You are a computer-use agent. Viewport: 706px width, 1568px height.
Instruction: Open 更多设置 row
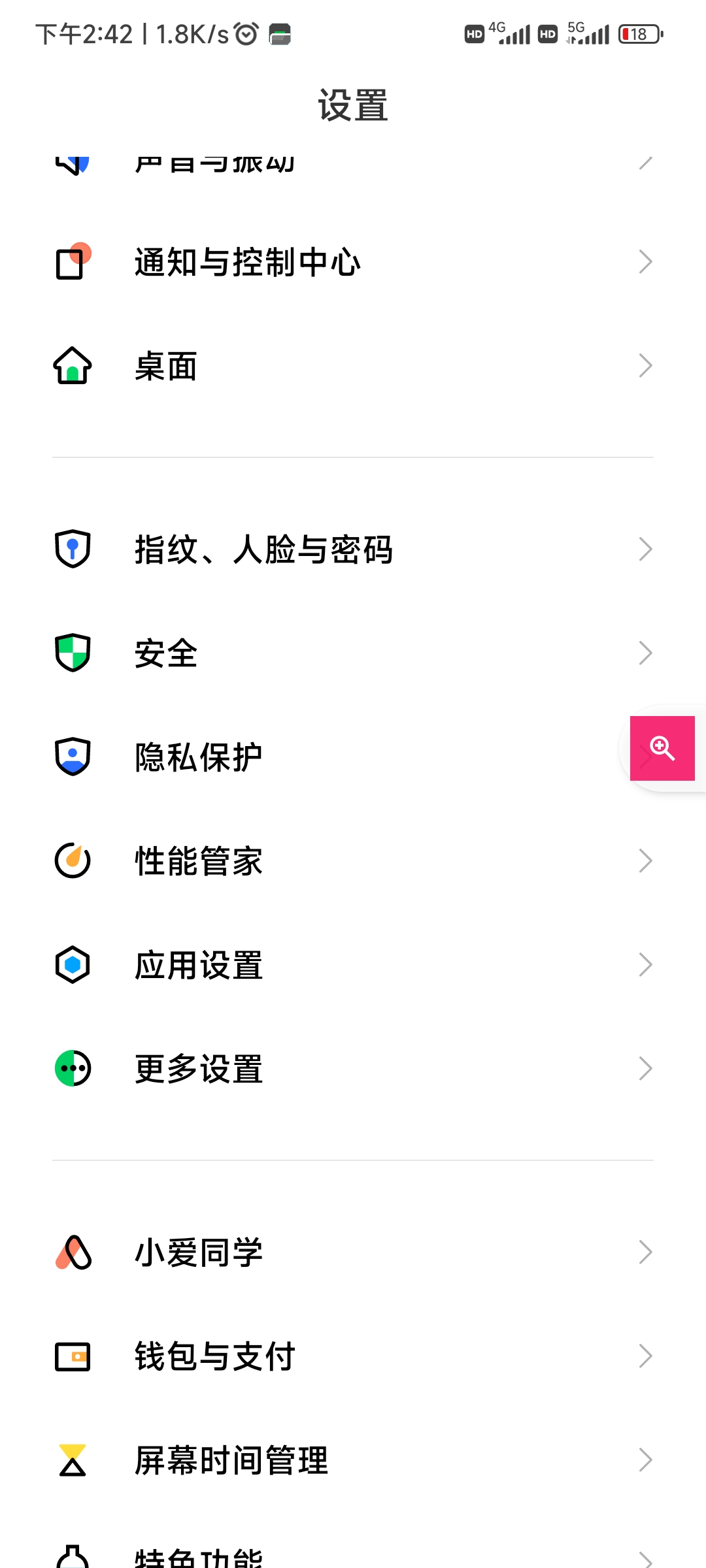[353, 1069]
